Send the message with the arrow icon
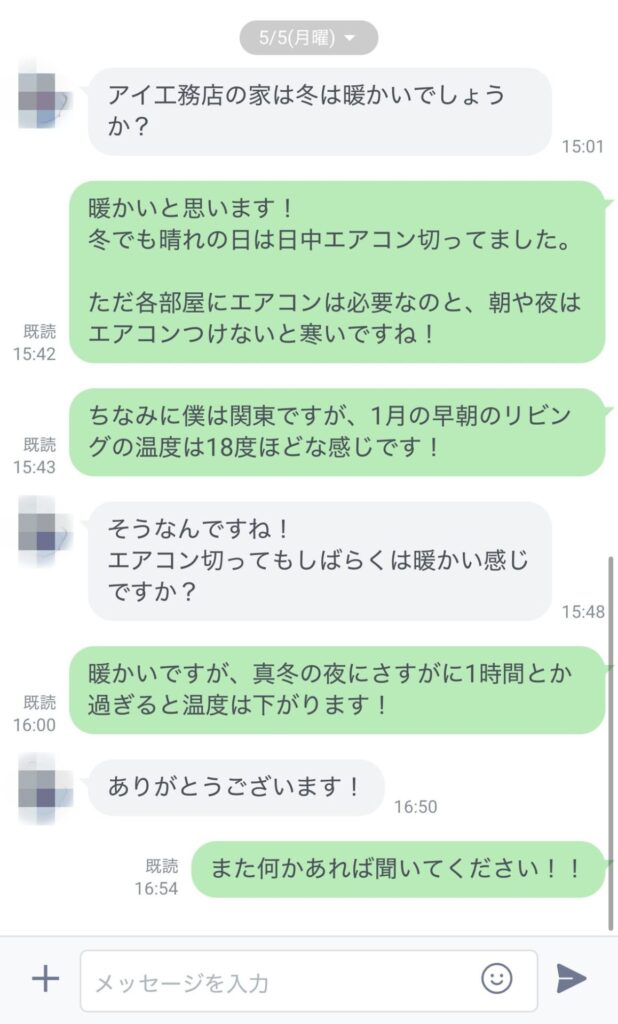This screenshot has height=1024, width=618. [x=571, y=978]
